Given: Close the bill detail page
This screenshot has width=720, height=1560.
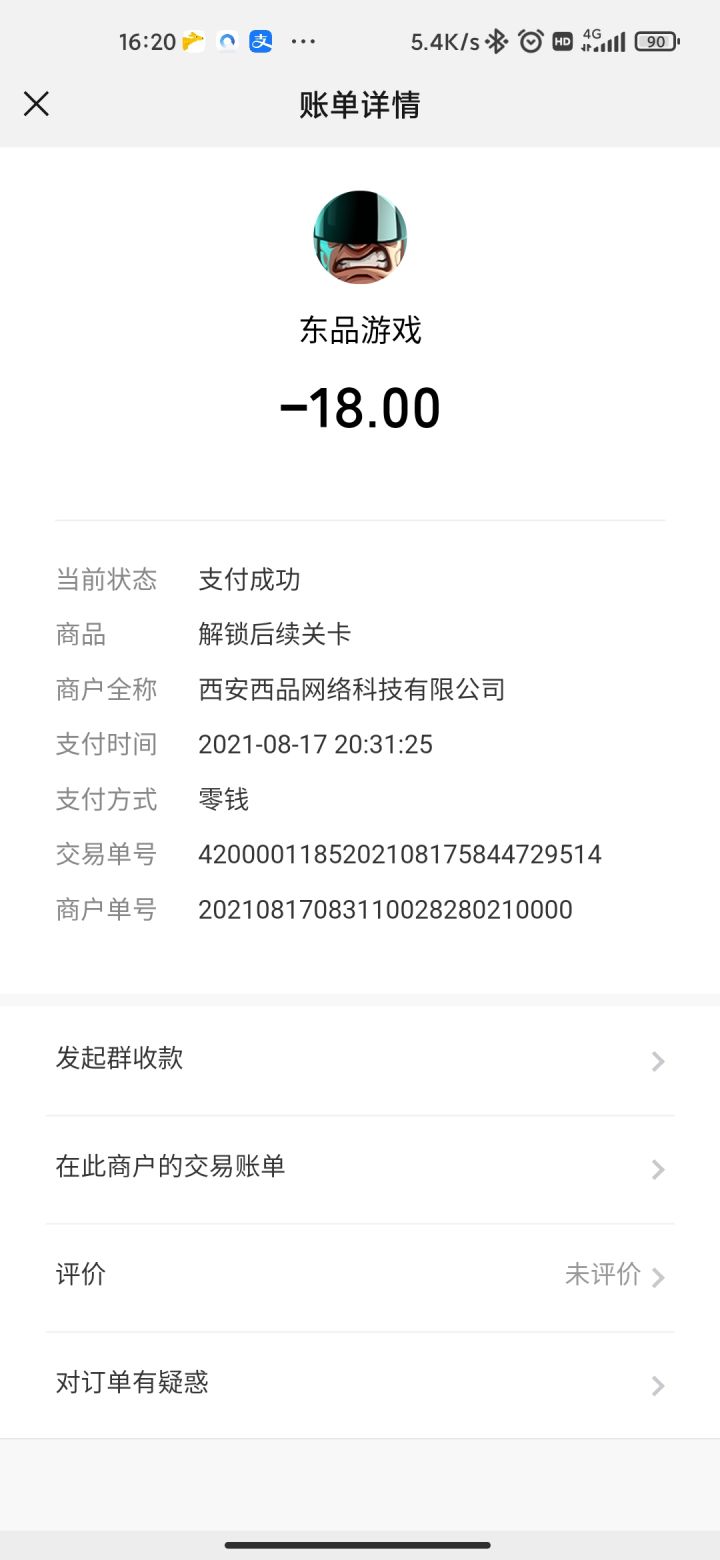Looking at the screenshot, I should pyautogui.click(x=36, y=103).
